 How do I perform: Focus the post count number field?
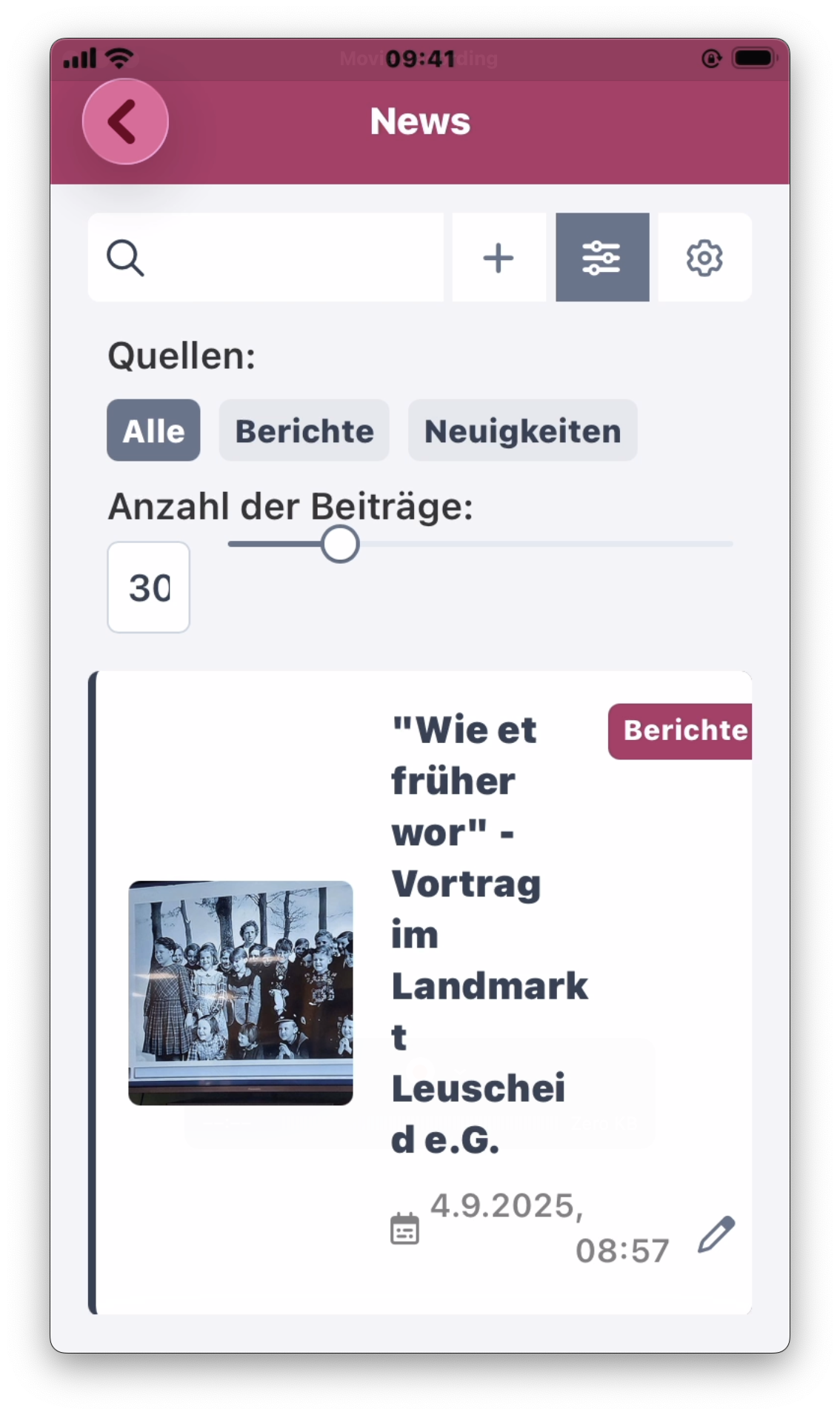tap(149, 587)
